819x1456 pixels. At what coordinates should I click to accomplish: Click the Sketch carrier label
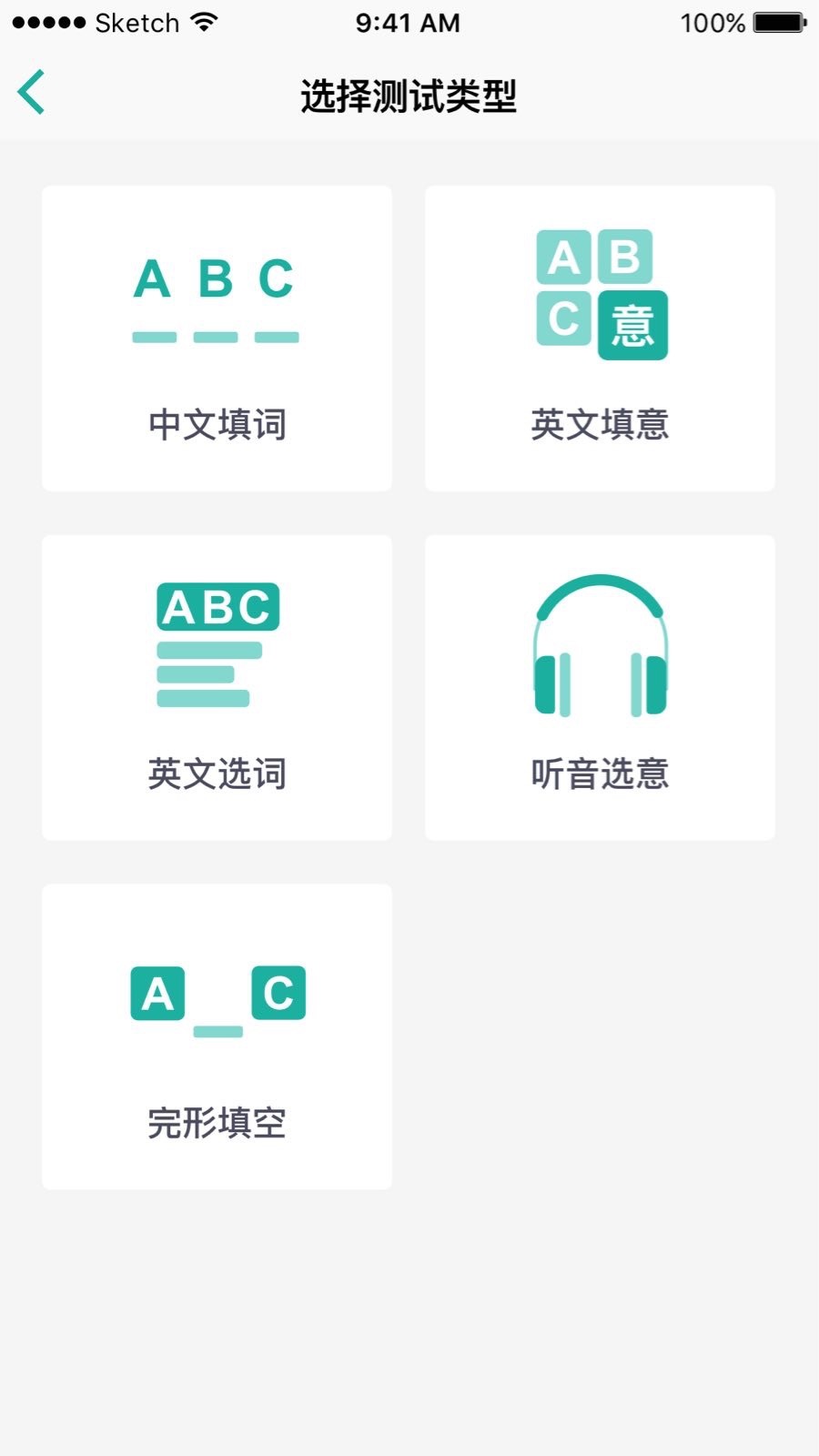[138, 22]
